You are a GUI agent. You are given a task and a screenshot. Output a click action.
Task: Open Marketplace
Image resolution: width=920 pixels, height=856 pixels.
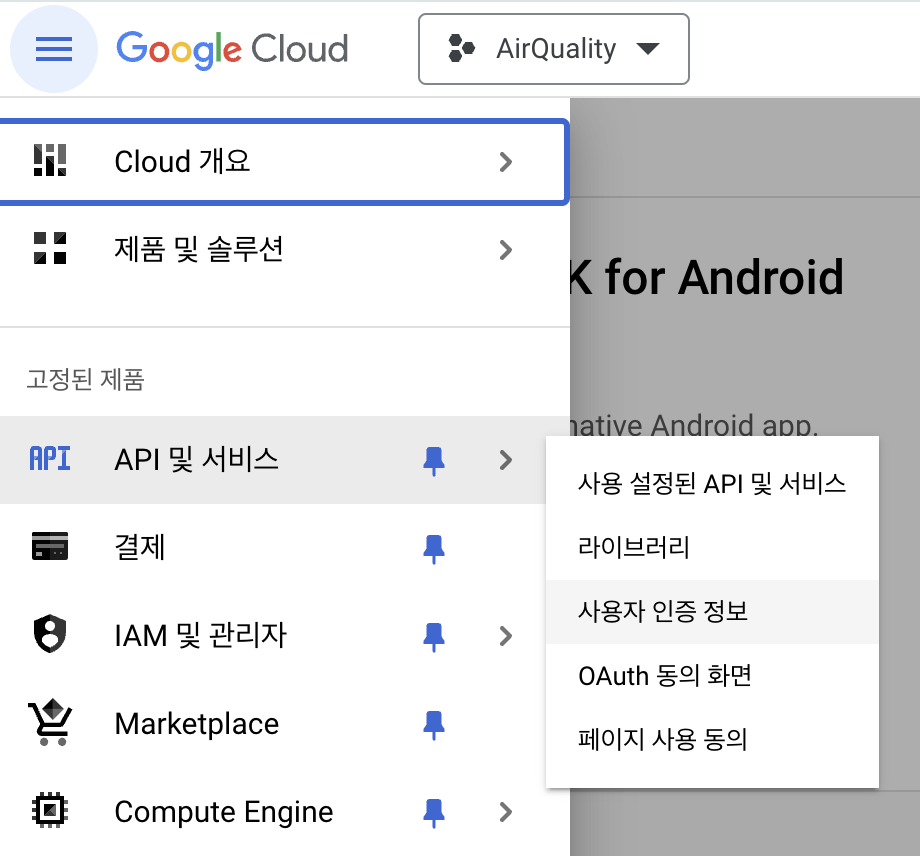pos(197,724)
